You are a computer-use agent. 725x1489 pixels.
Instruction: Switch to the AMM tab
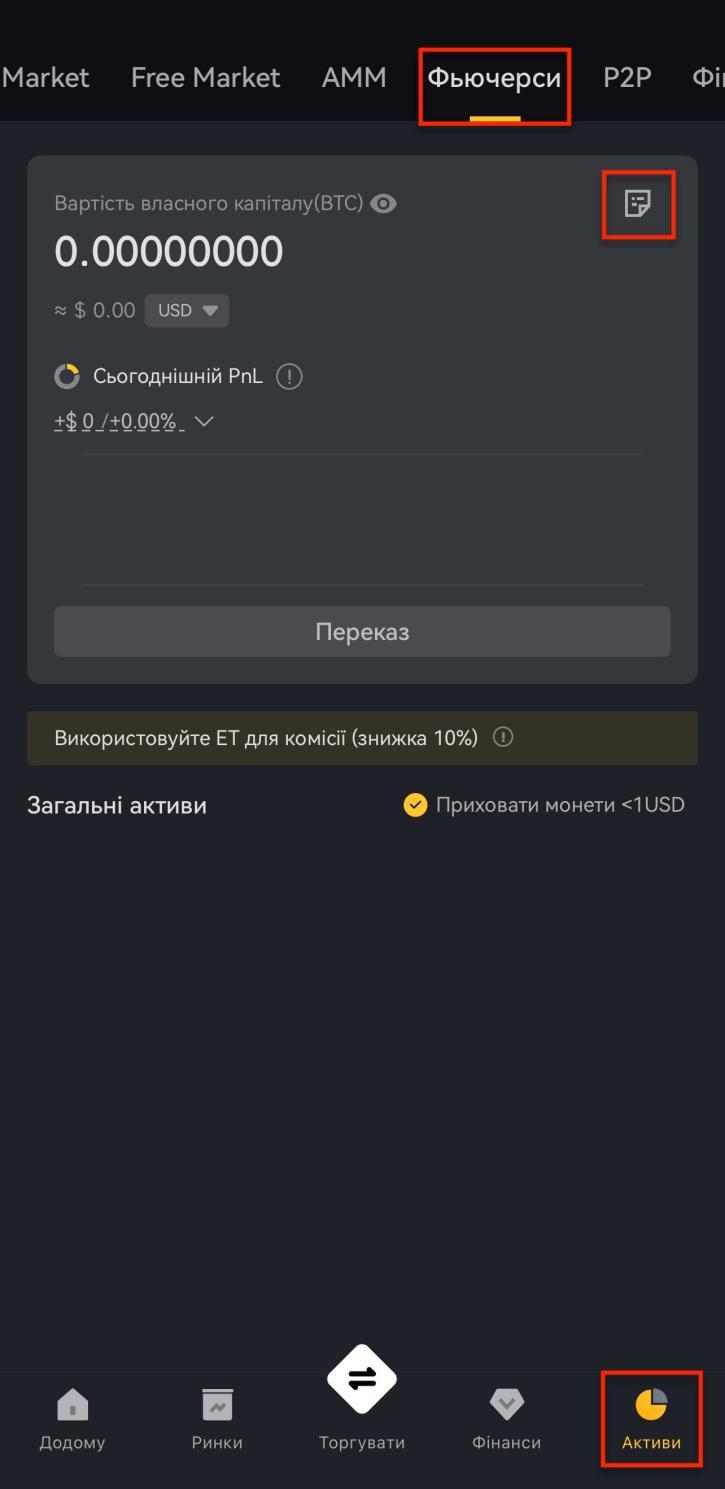354,78
